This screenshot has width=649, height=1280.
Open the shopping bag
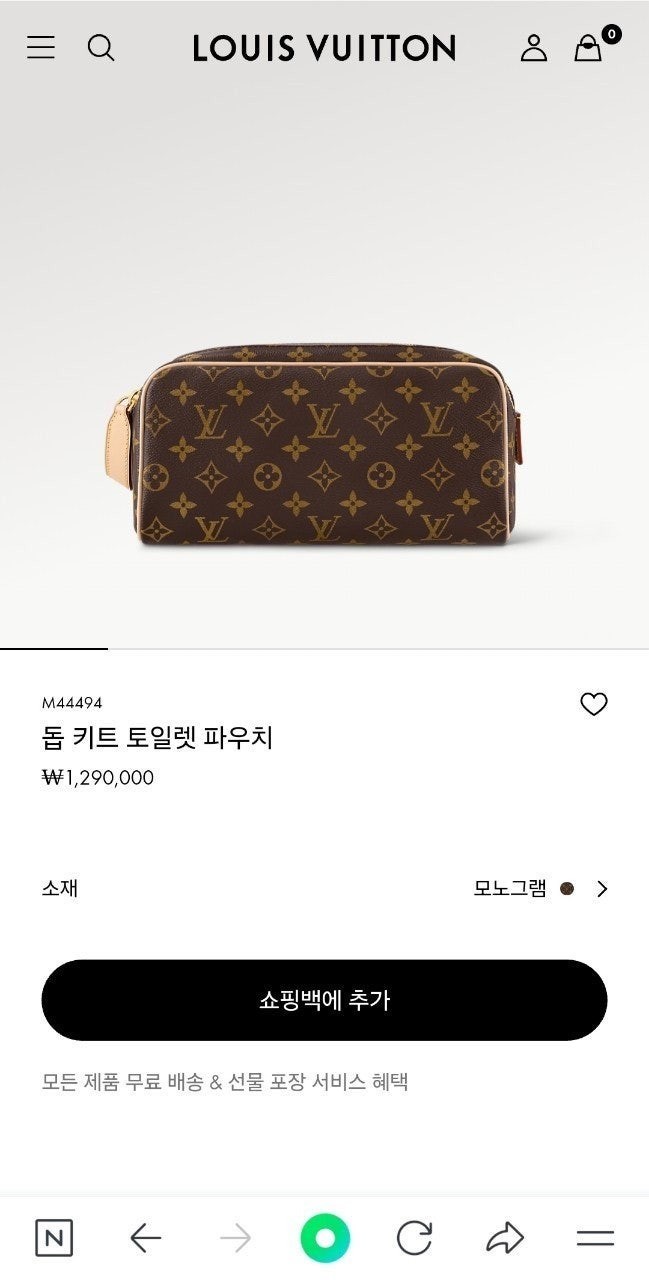point(589,47)
